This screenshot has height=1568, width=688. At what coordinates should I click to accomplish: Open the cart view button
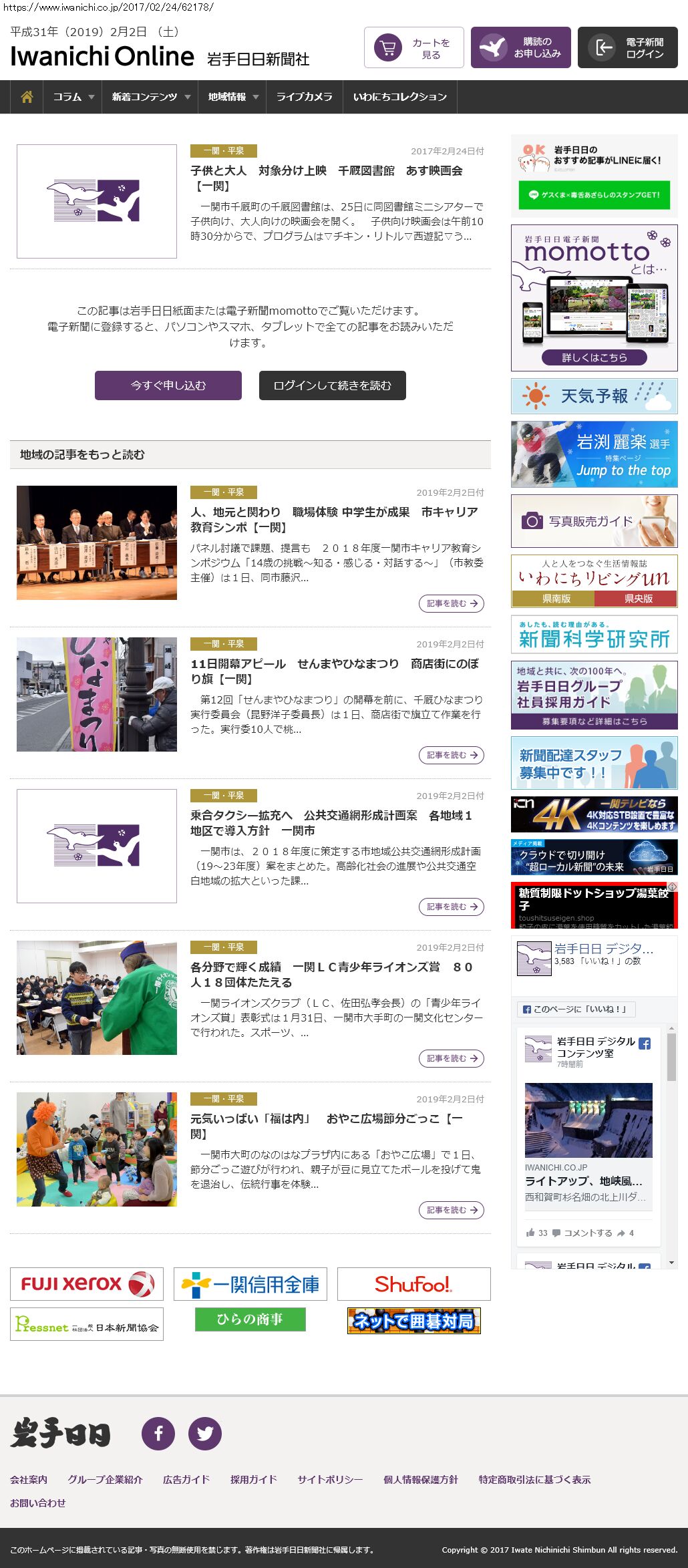pos(413,47)
